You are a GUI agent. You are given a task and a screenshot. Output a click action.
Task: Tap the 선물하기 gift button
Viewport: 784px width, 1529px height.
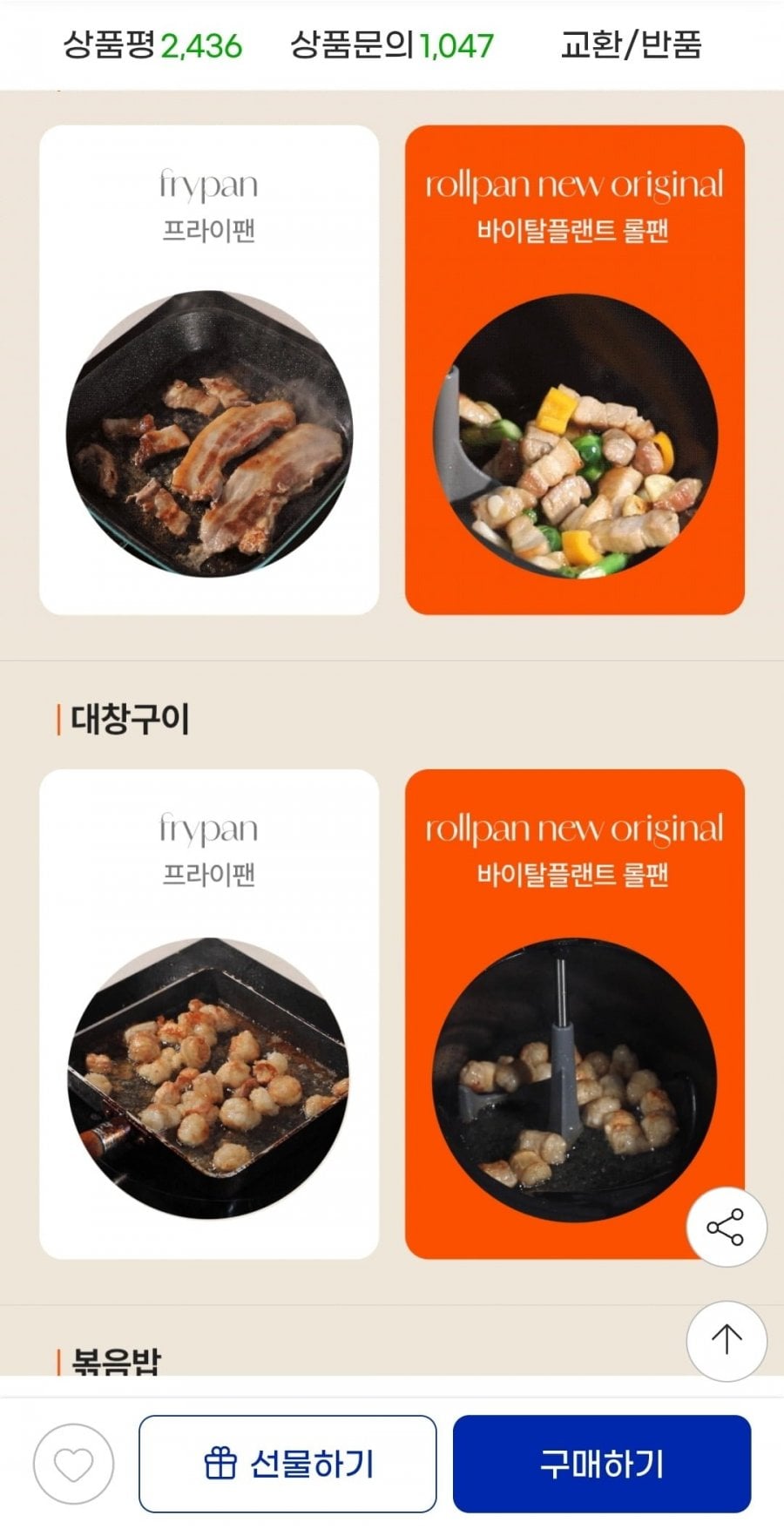click(287, 1464)
